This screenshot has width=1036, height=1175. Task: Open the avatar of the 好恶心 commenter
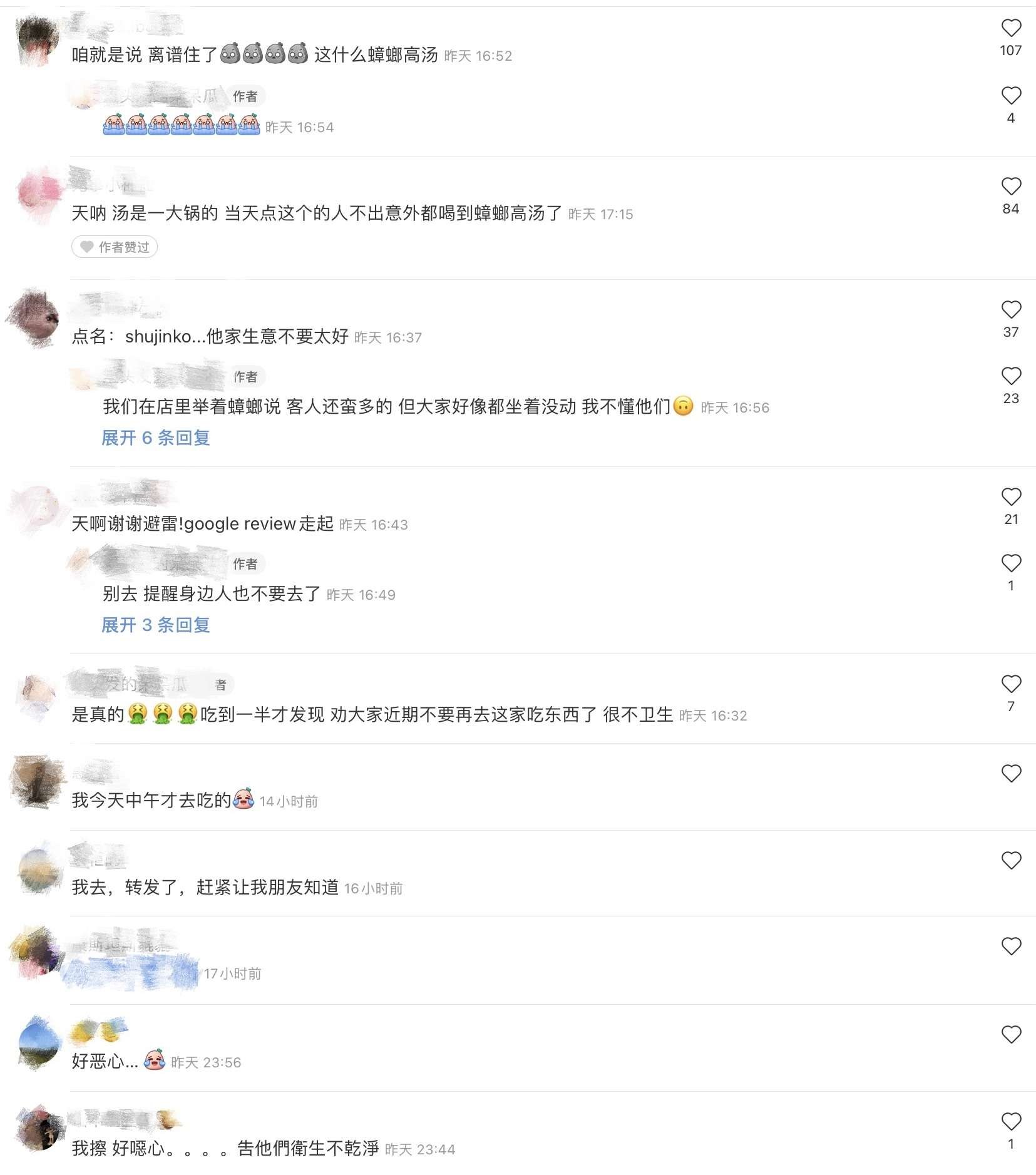39,1042
